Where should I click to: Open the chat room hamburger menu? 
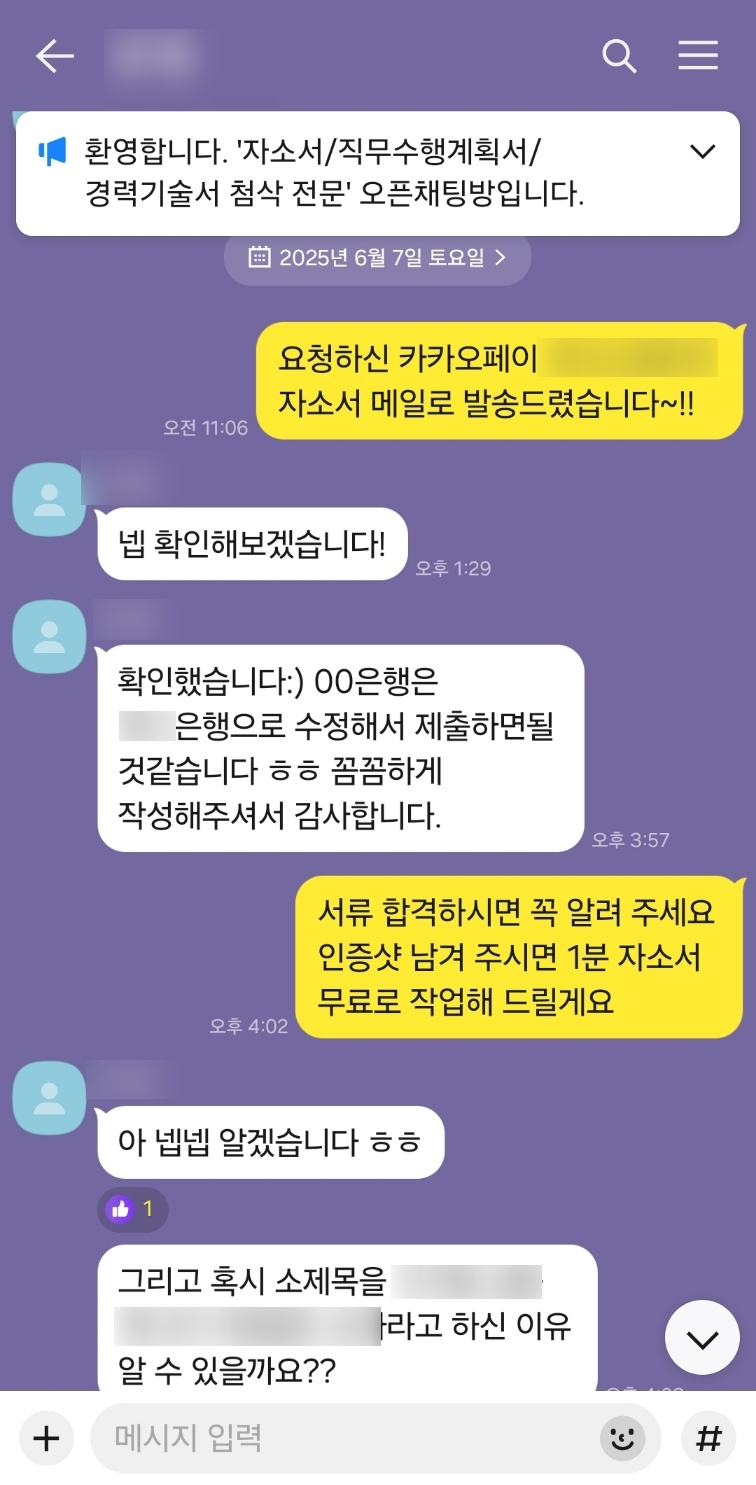coord(698,56)
